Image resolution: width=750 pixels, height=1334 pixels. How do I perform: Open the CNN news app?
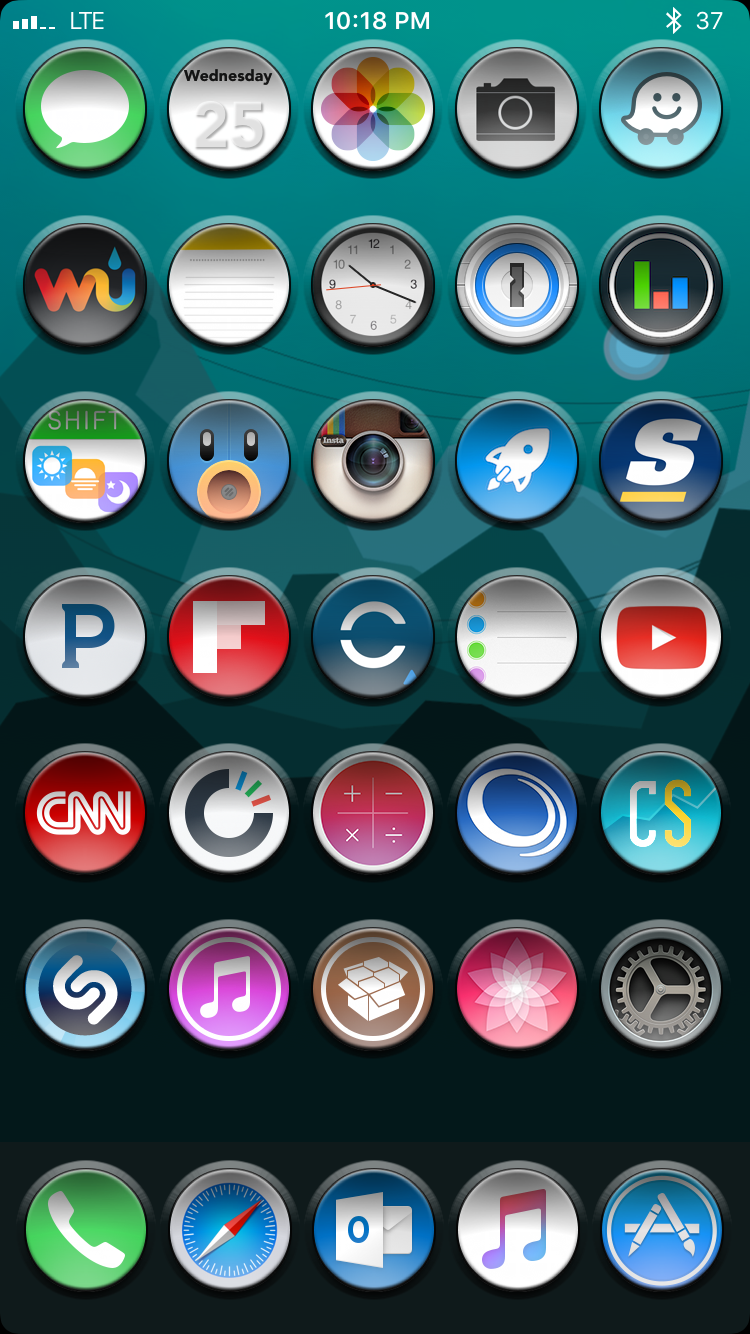click(85, 813)
